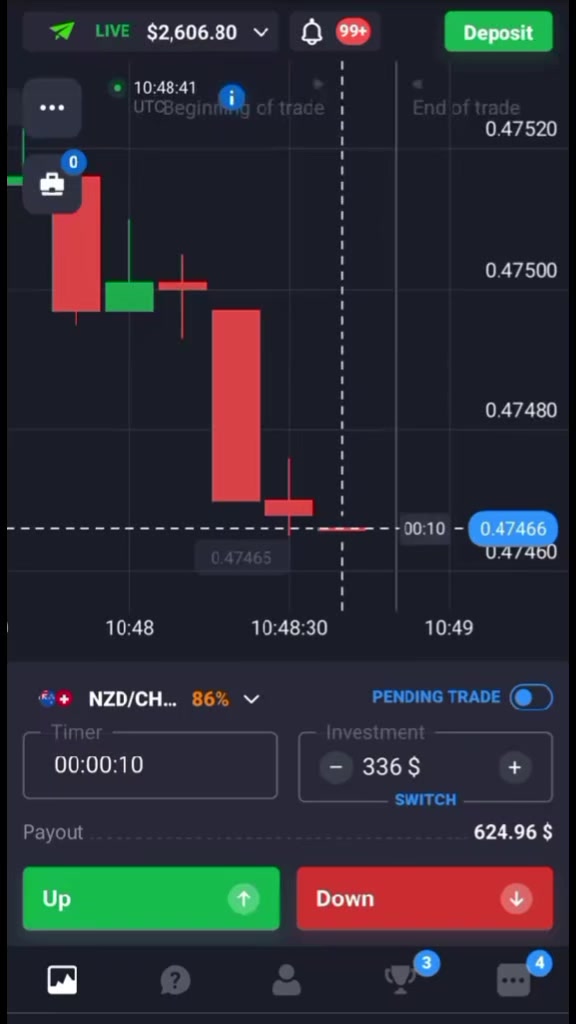Edit the Timer field

[150, 765]
